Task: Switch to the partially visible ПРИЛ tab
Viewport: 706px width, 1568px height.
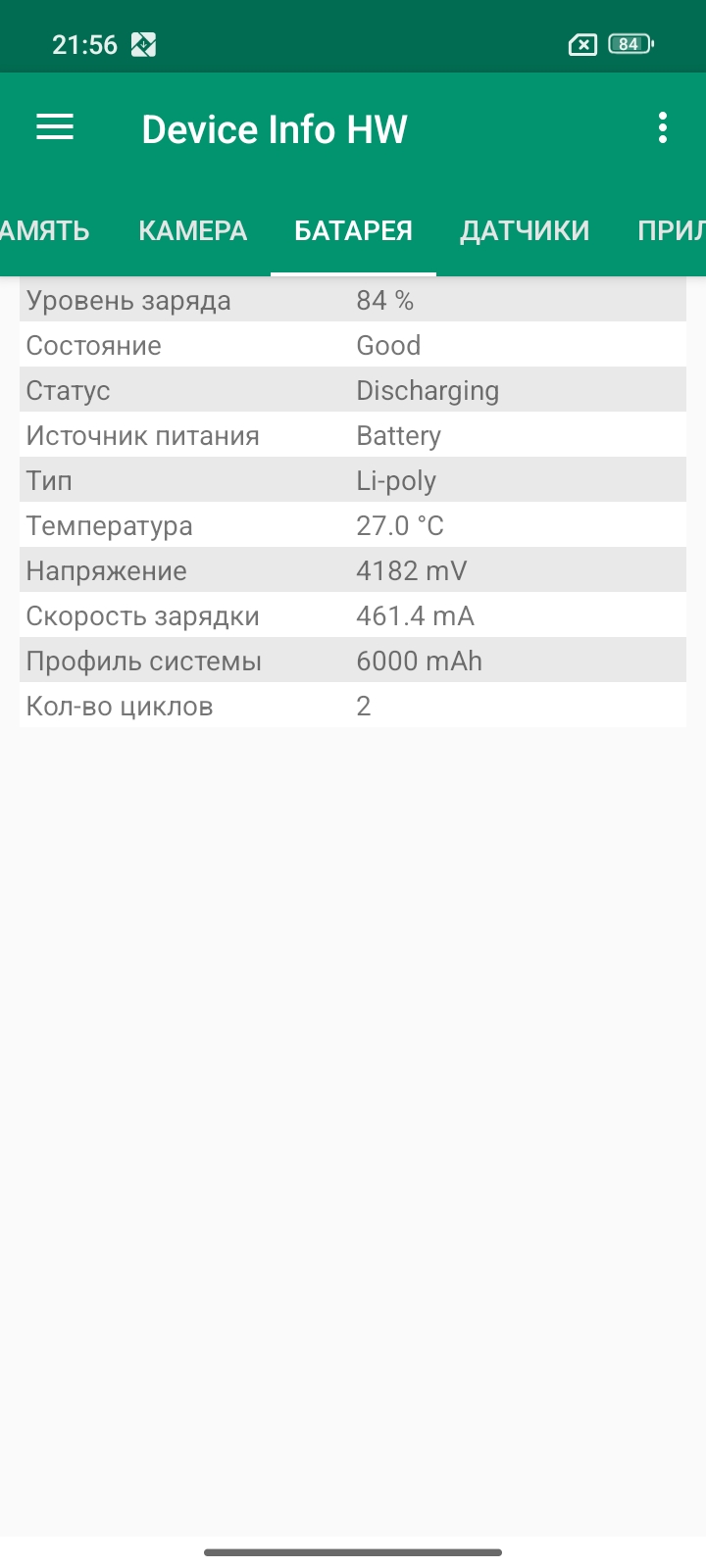Action: pos(671,231)
